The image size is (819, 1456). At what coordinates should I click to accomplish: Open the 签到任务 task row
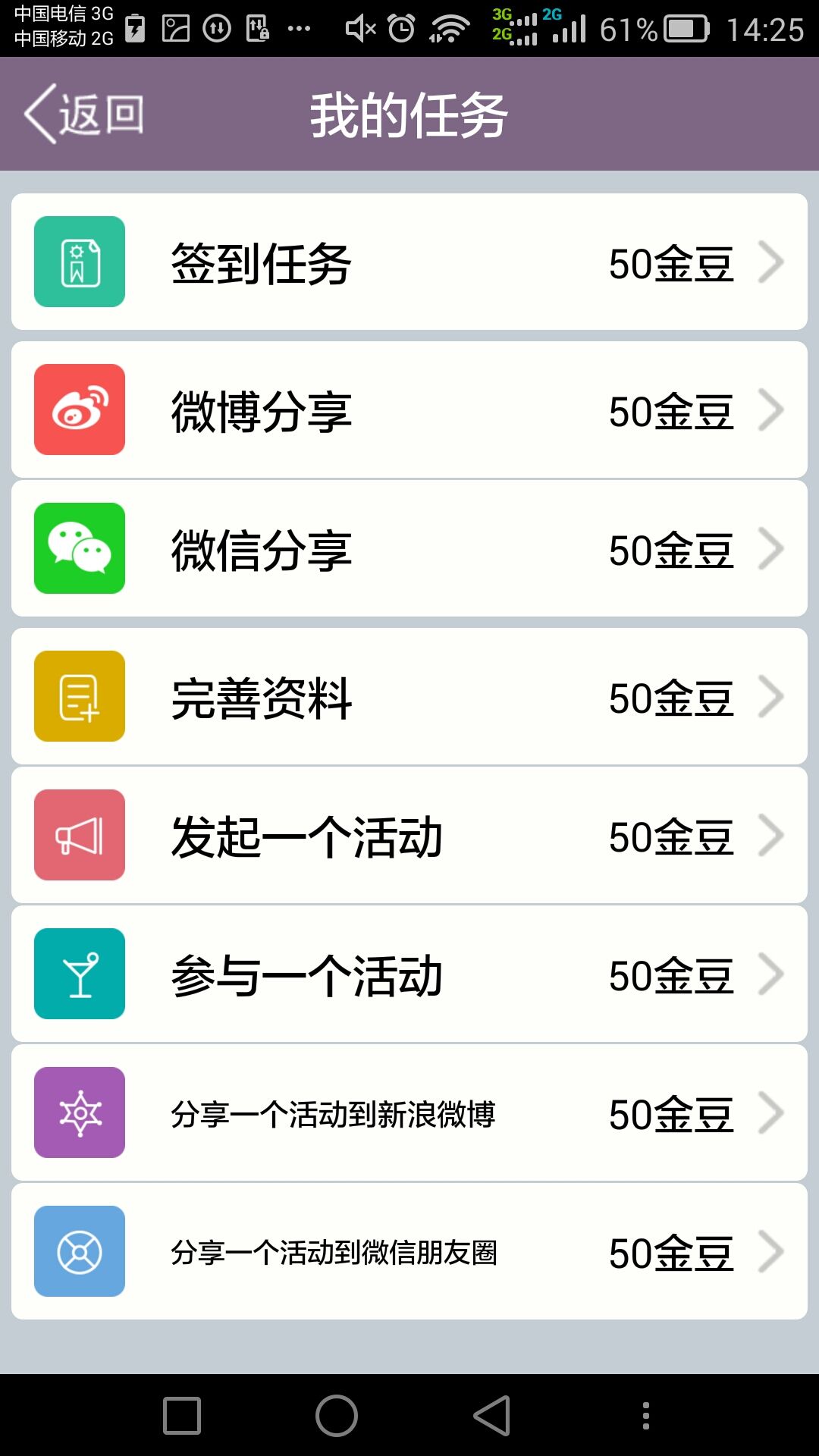pos(409,262)
